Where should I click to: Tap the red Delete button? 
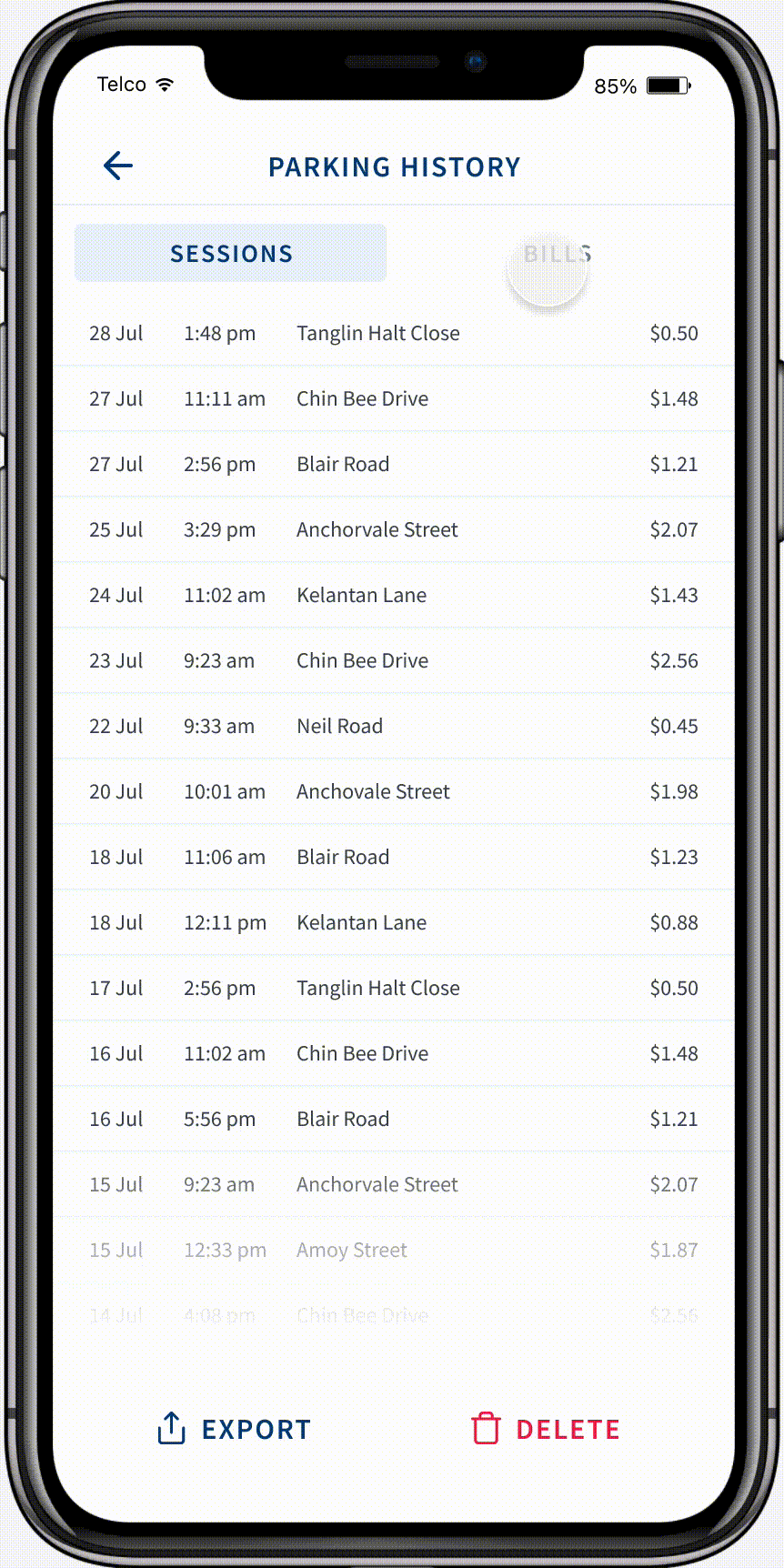546,1429
